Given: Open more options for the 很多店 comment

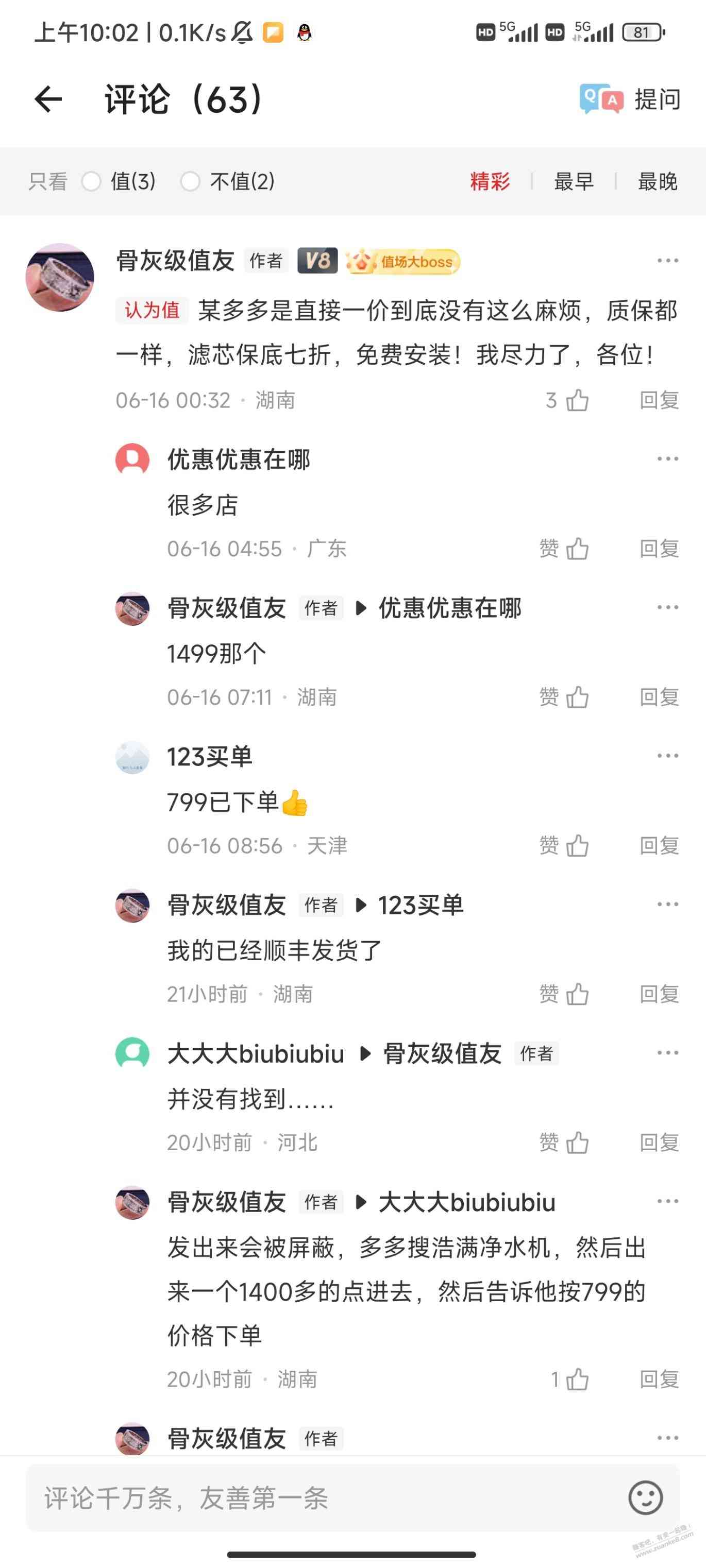Looking at the screenshot, I should (668, 459).
